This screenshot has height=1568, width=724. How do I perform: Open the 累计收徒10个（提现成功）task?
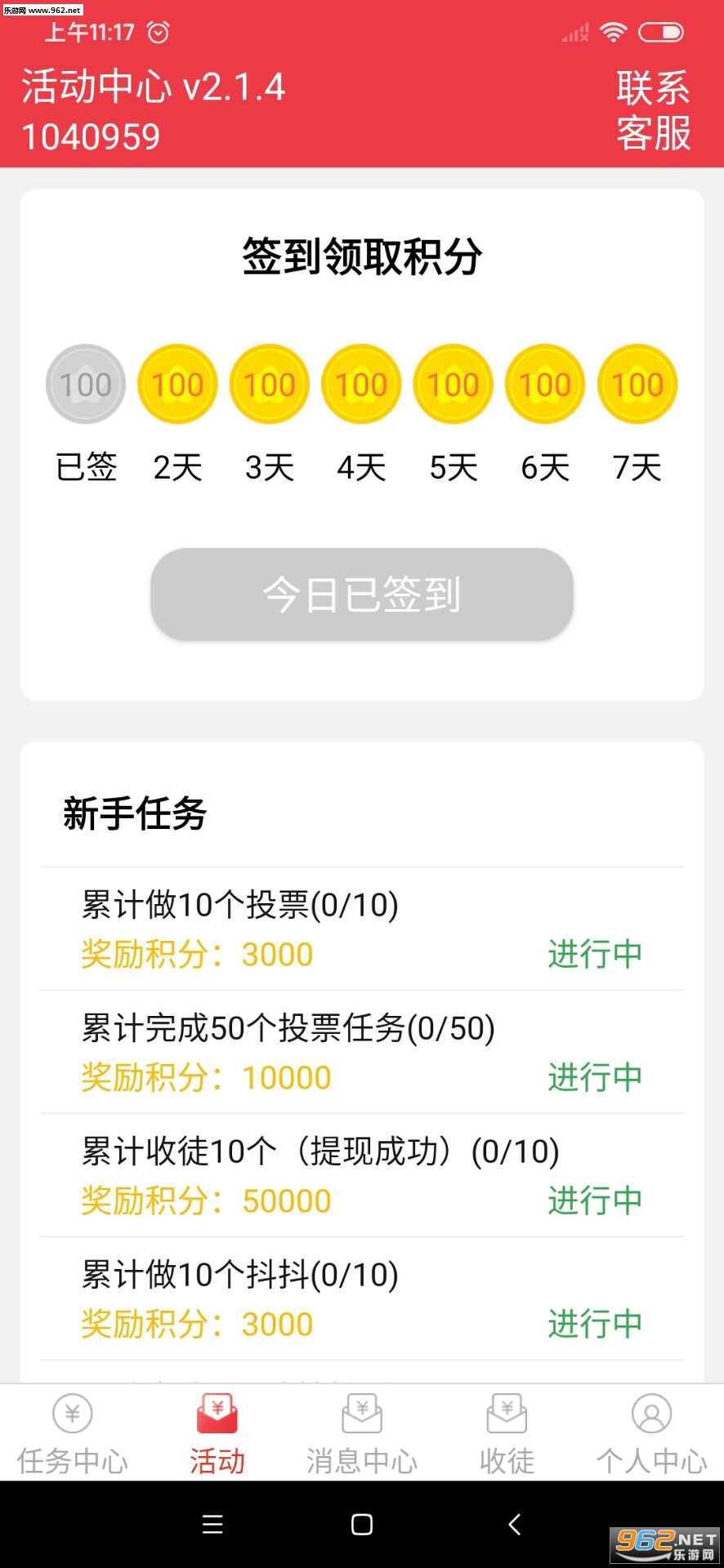(x=362, y=1175)
